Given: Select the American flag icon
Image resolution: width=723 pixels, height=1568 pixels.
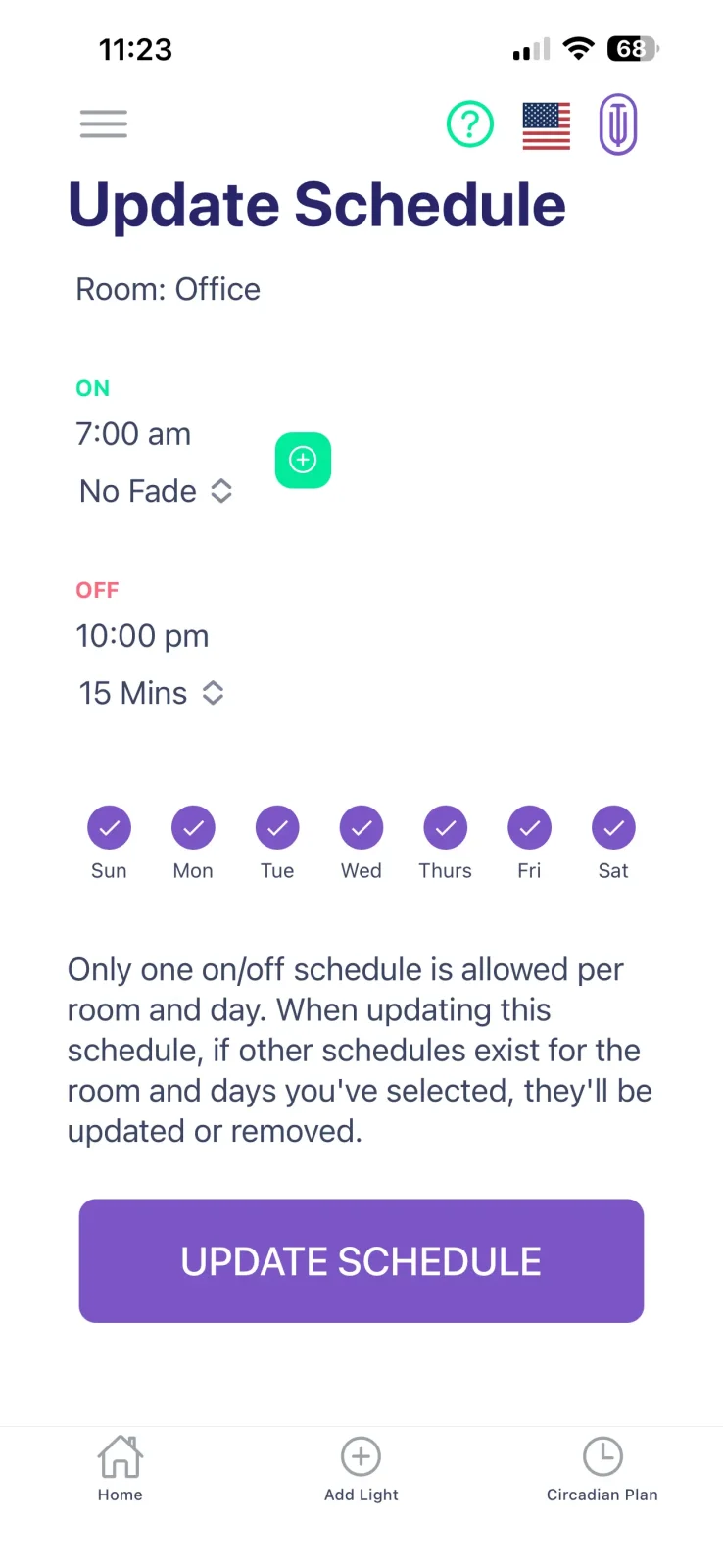Looking at the screenshot, I should coord(545,123).
